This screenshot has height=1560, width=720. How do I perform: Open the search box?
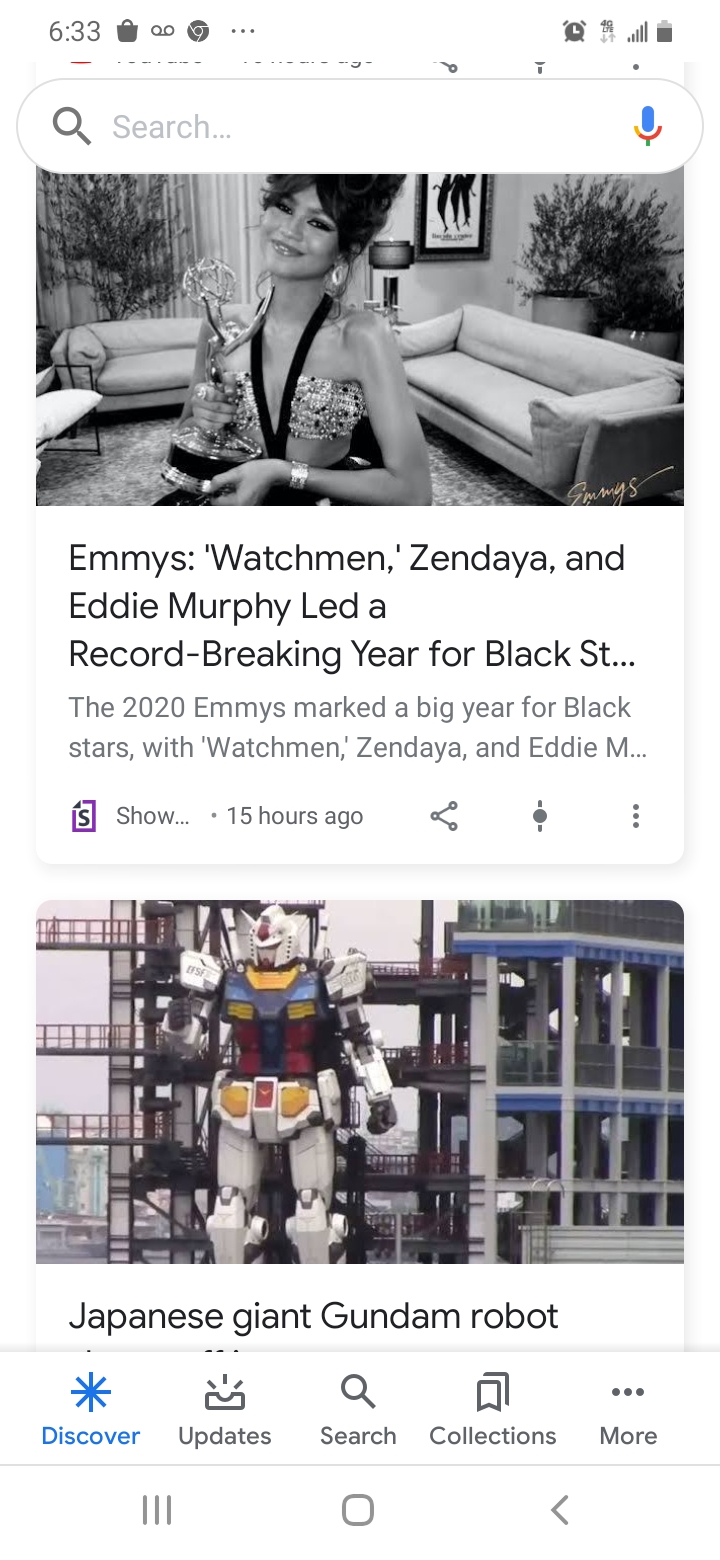pyautogui.click(x=330, y=127)
